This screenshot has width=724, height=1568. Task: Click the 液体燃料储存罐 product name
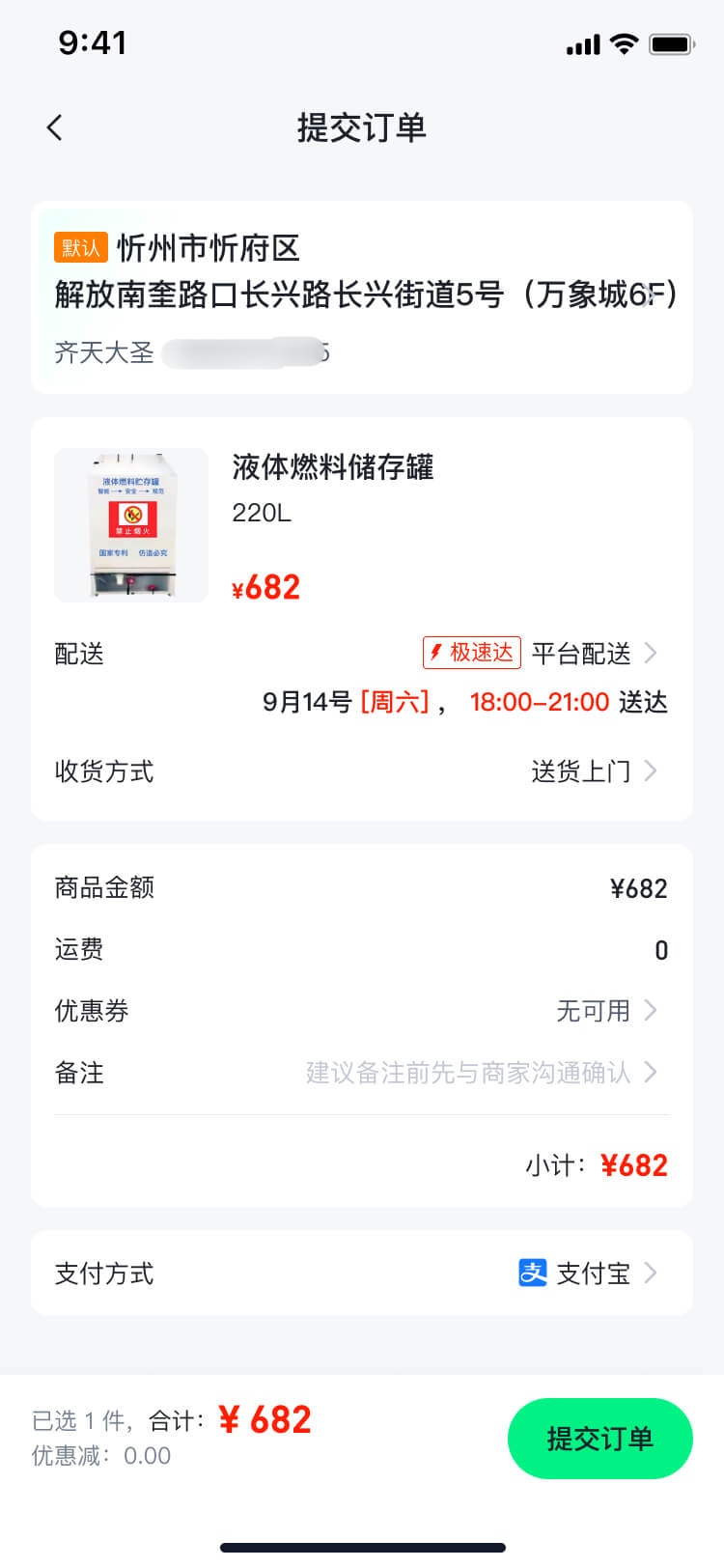[x=332, y=468]
